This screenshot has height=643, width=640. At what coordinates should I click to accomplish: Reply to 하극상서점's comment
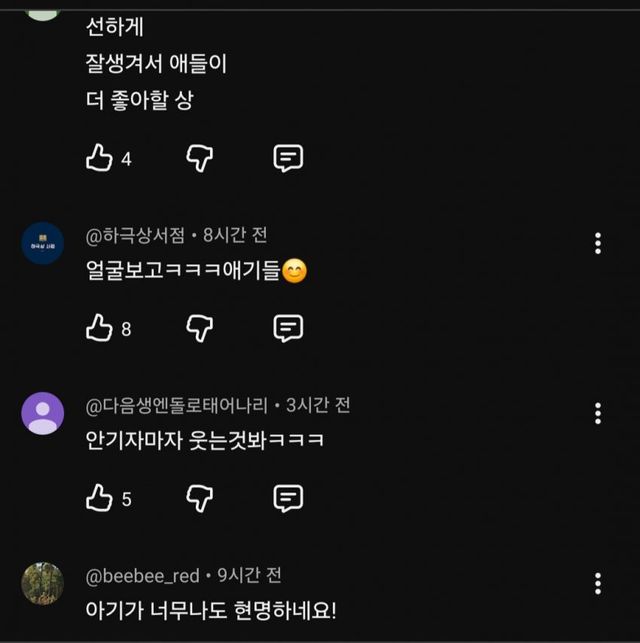pyautogui.click(x=288, y=328)
